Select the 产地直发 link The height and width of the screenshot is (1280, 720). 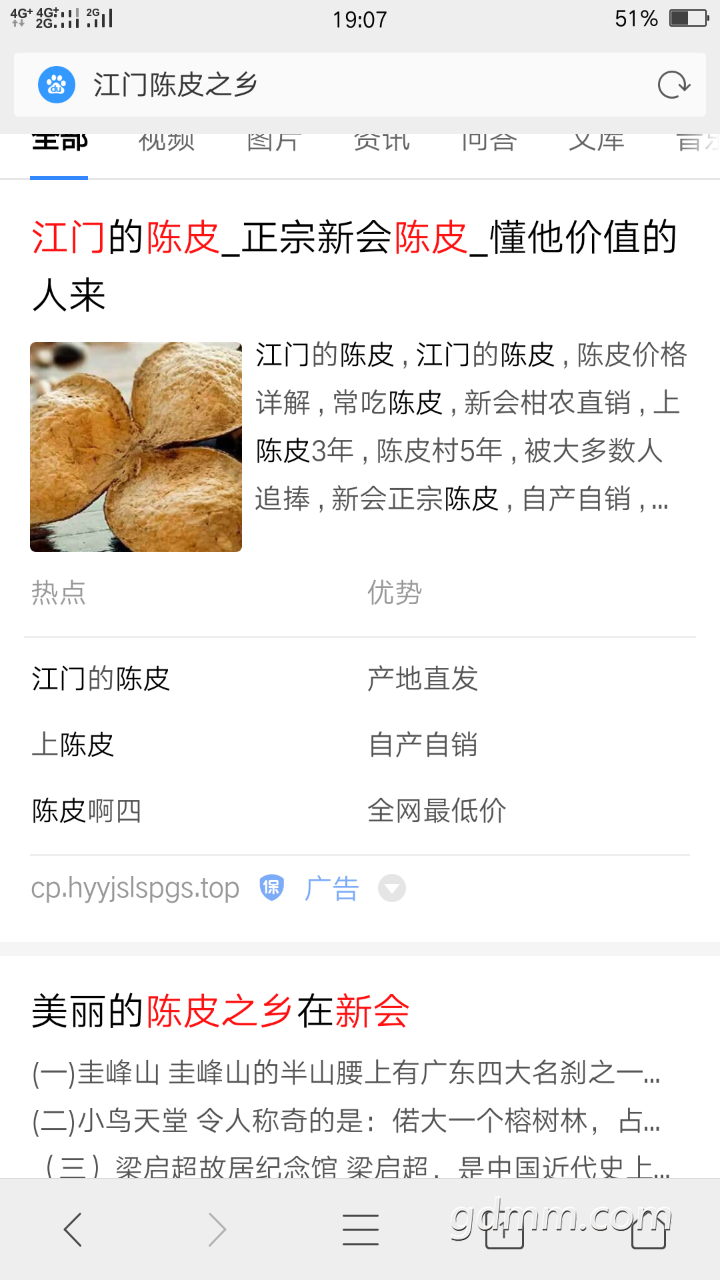[423, 679]
